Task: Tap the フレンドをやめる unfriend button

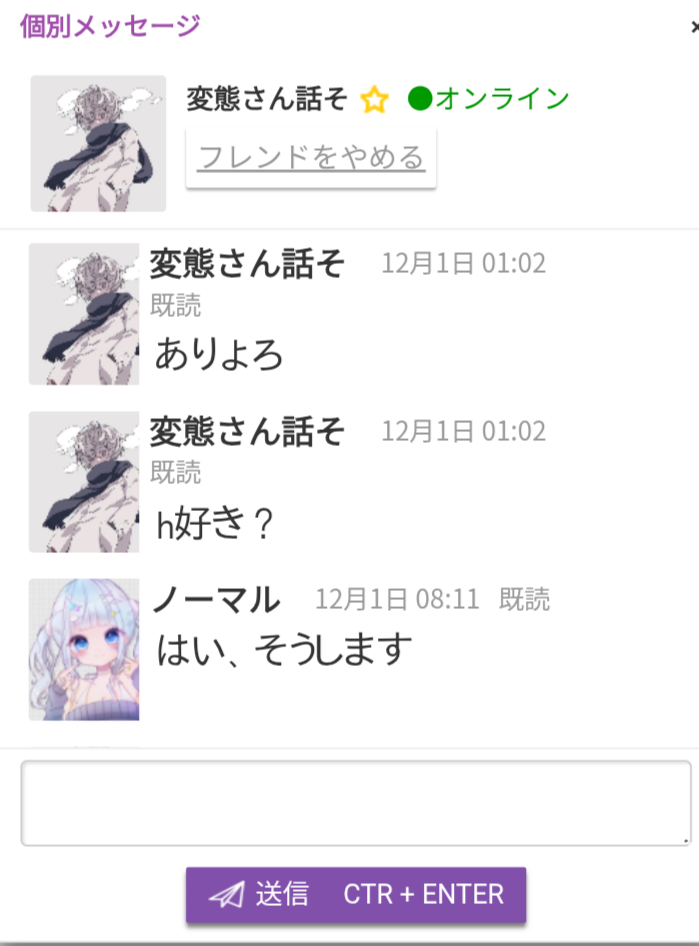Action: tap(311, 158)
